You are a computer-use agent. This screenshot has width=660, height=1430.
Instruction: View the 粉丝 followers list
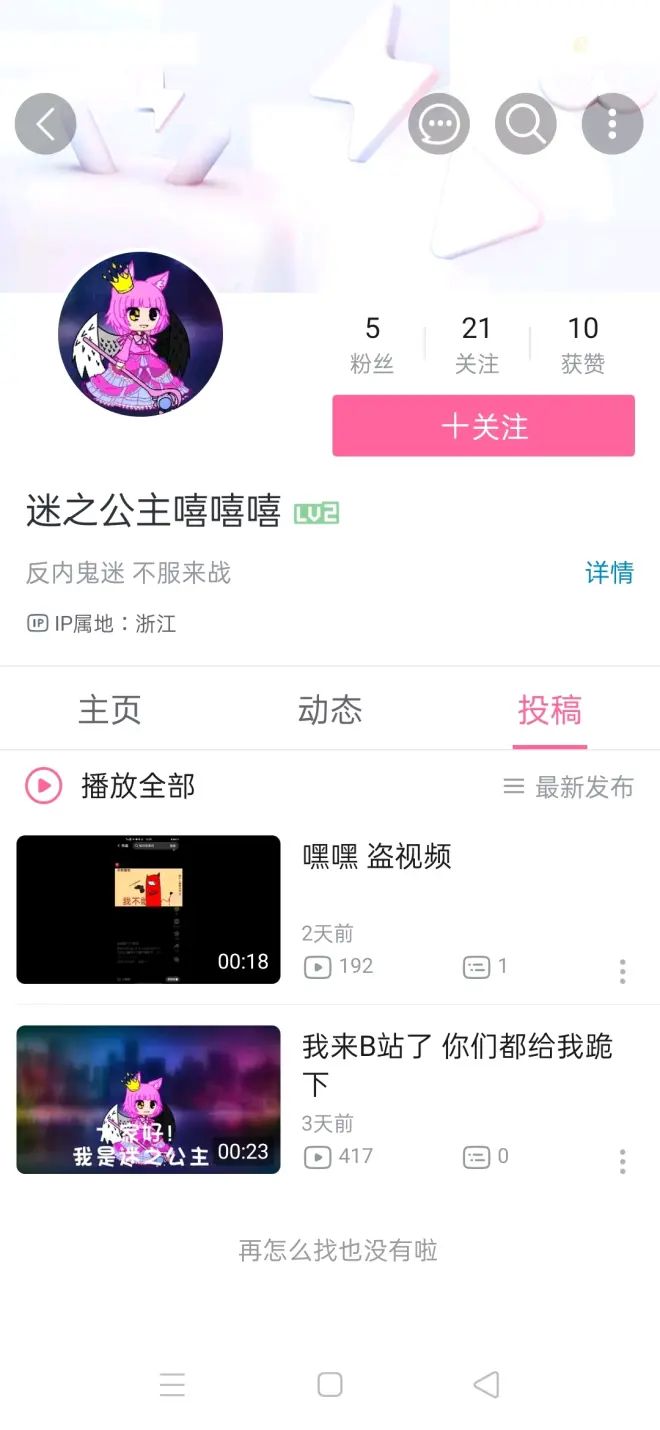(x=372, y=343)
